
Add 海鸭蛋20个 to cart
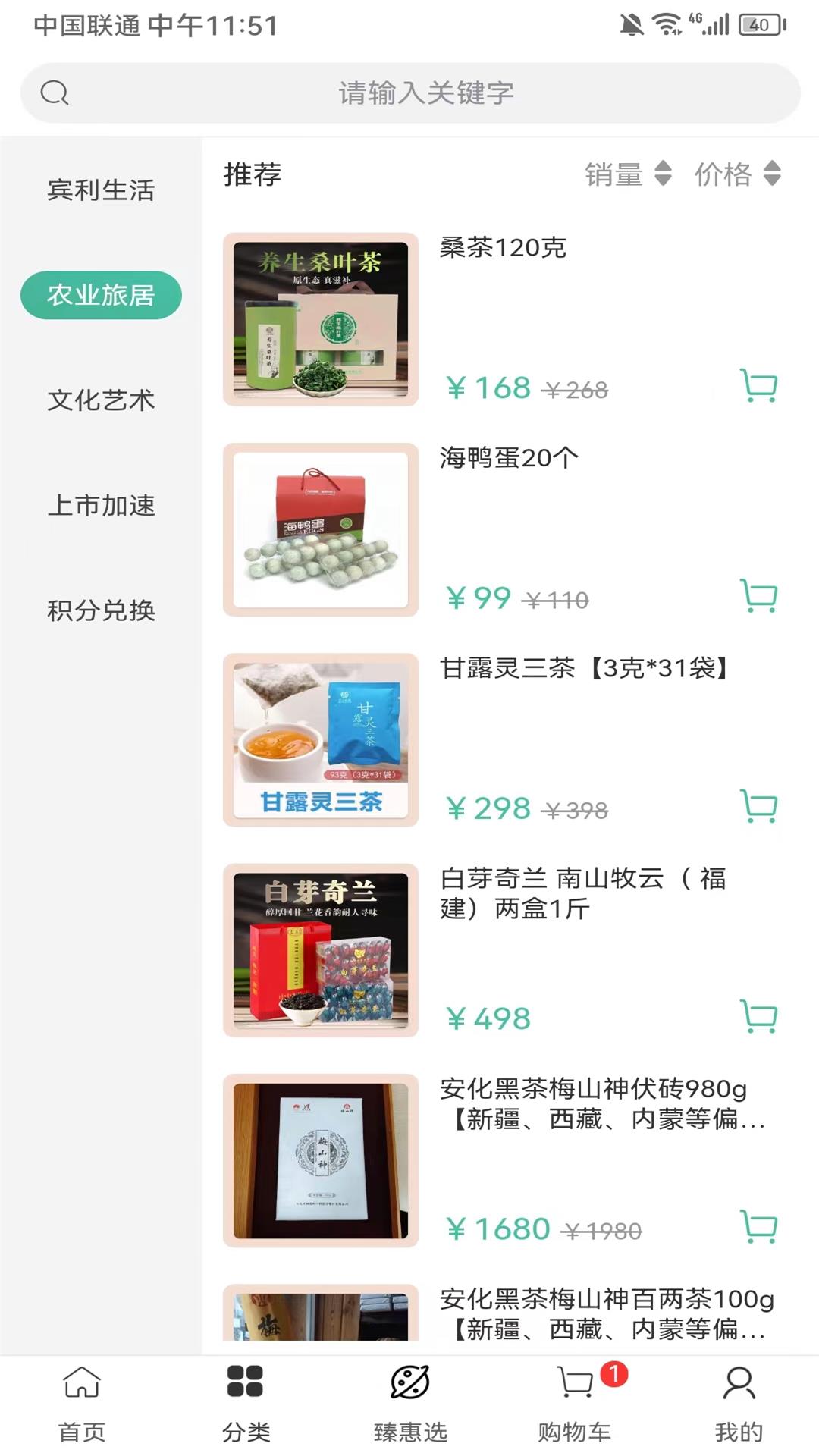[758, 596]
